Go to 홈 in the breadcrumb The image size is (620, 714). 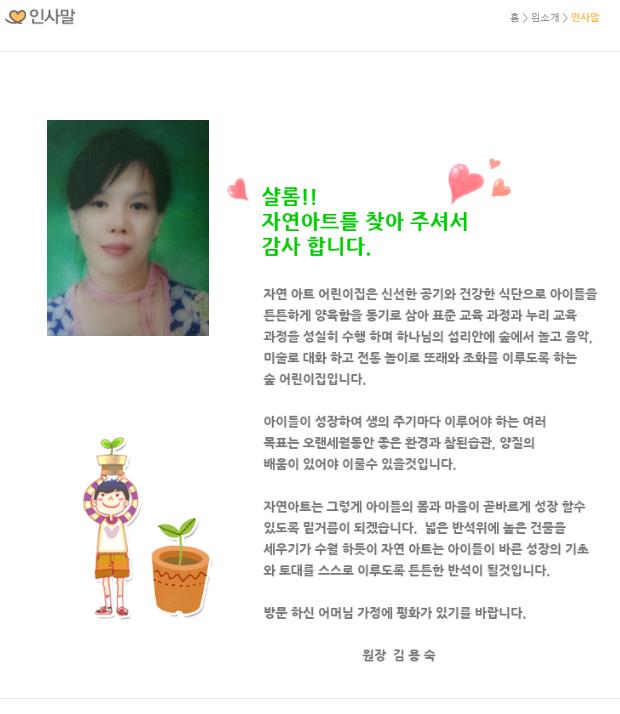514,18
